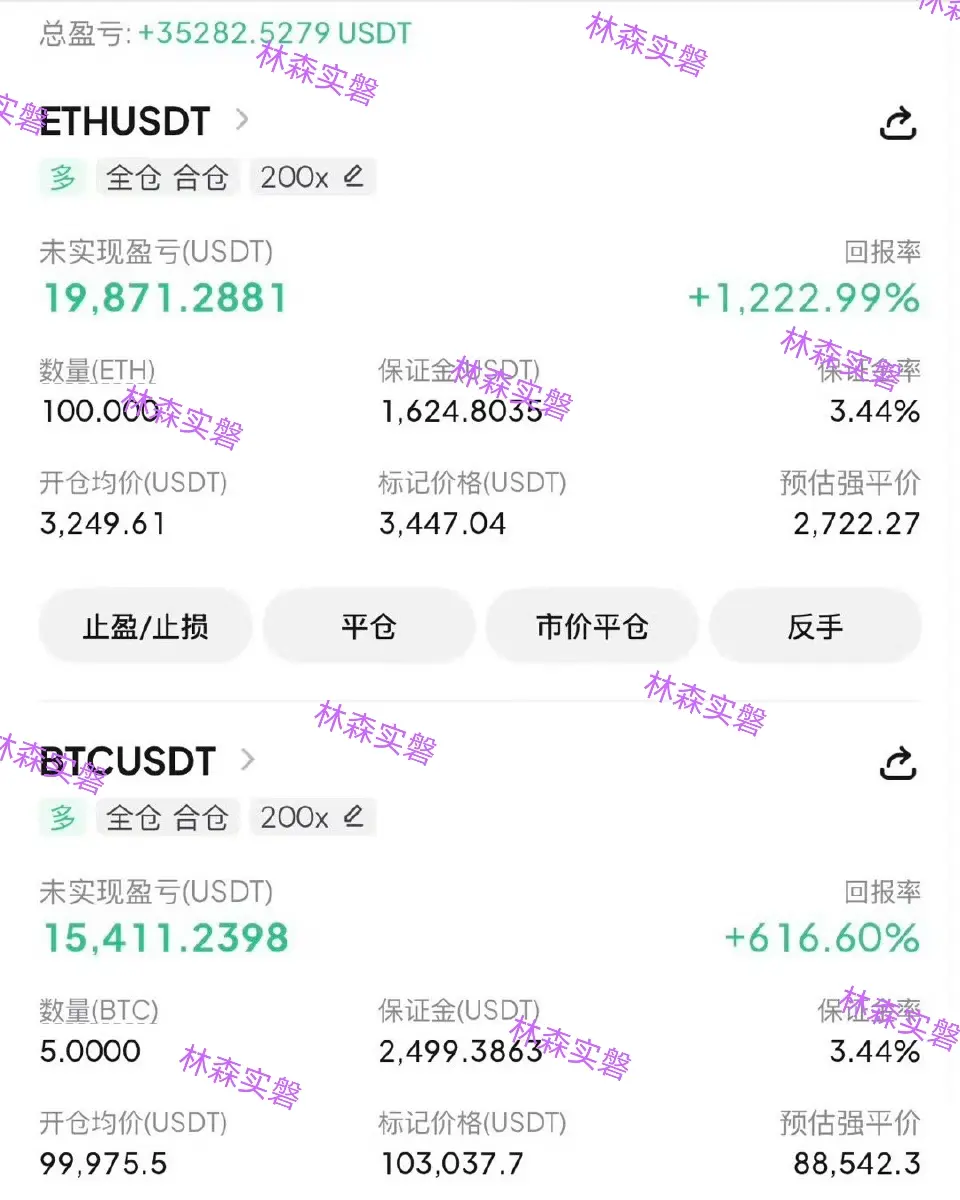The width and height of the screenshot is (960, 1200).
Task: Reverse ETHUSDT position with 反手
Action: click(x=815, y=627)
